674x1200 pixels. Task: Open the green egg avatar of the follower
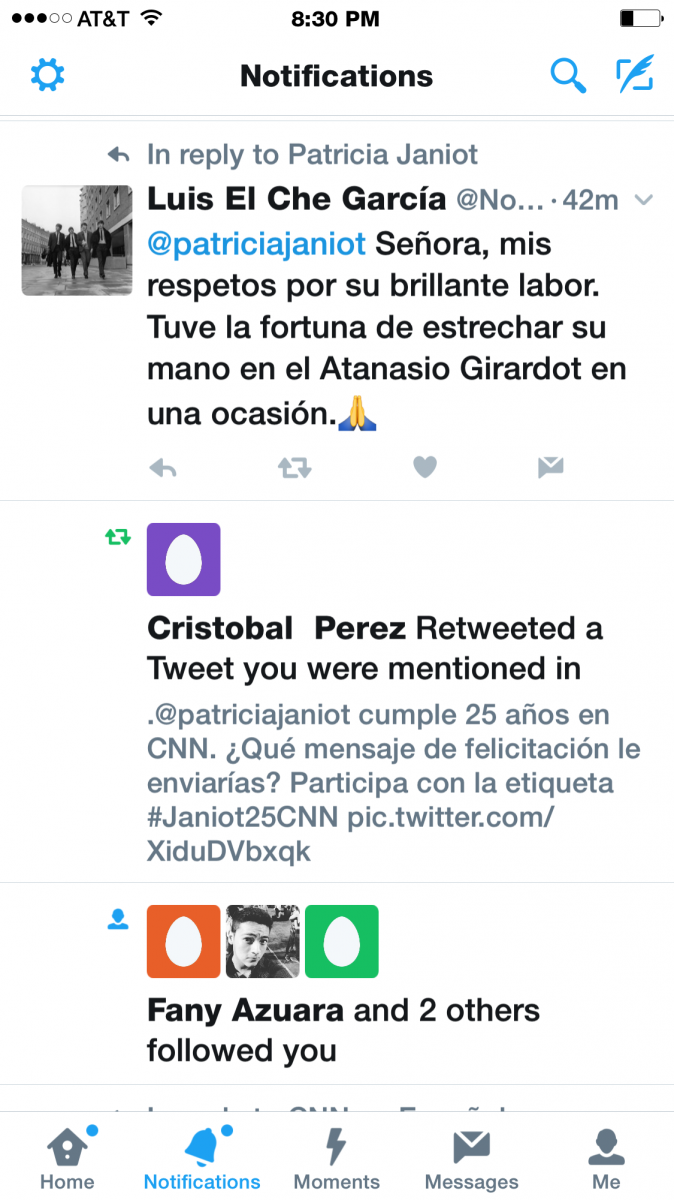pyautogui.click(x=342, y=941)
